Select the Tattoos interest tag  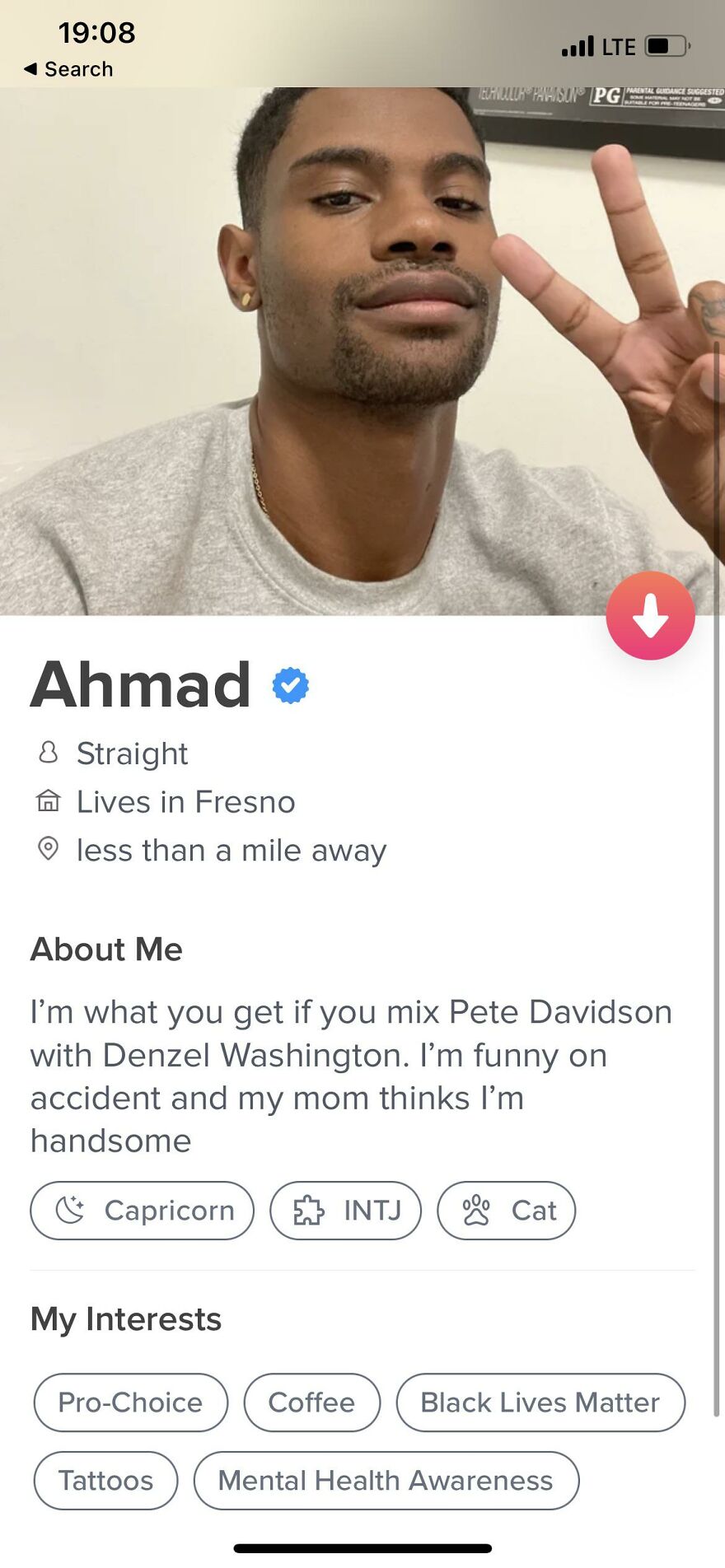click(x=105, y=1480)
